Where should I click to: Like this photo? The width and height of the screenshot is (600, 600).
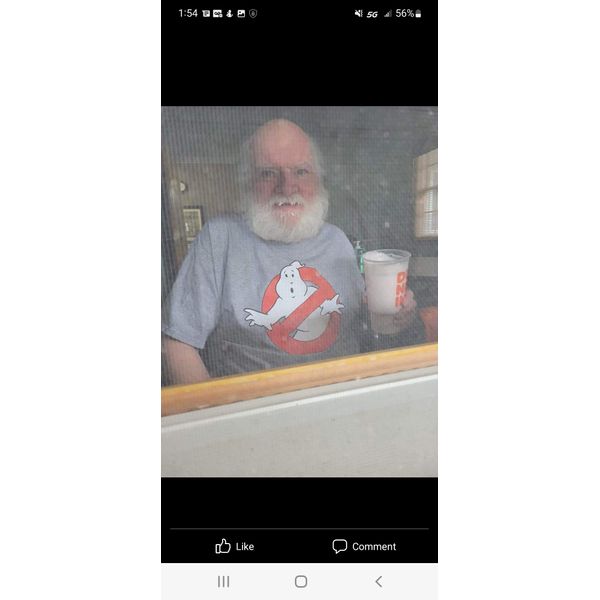(235, 546)
